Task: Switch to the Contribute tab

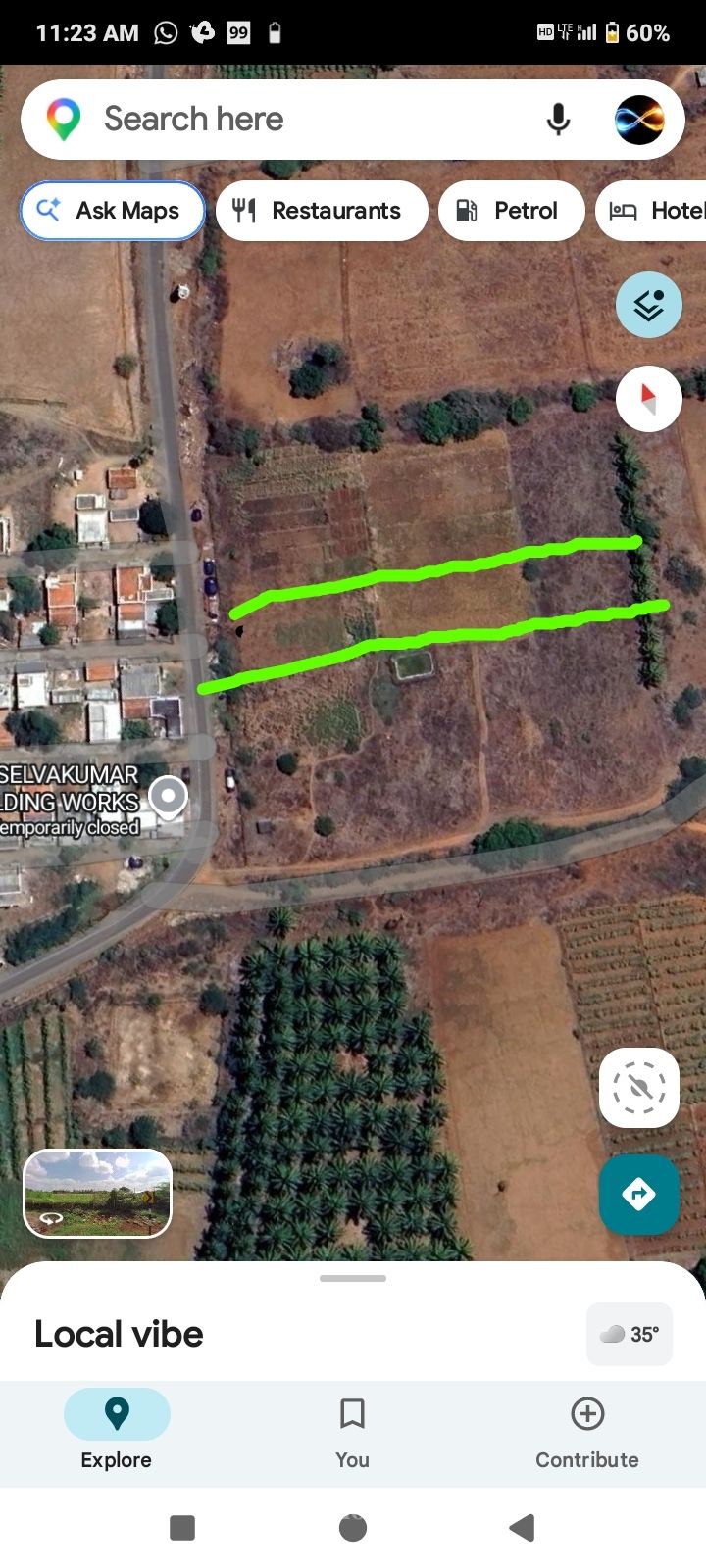Action: click(x=587, y=1434)
